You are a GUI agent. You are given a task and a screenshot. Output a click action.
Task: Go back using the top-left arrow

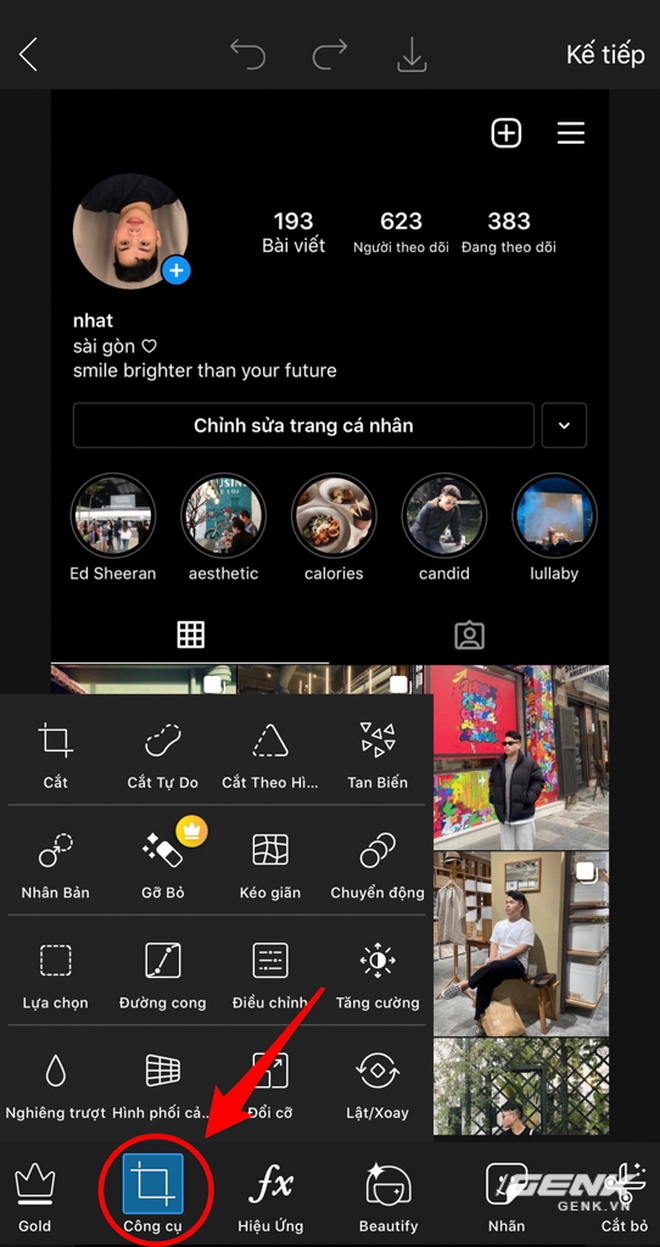pyautogui.click(x=29, y=54)
